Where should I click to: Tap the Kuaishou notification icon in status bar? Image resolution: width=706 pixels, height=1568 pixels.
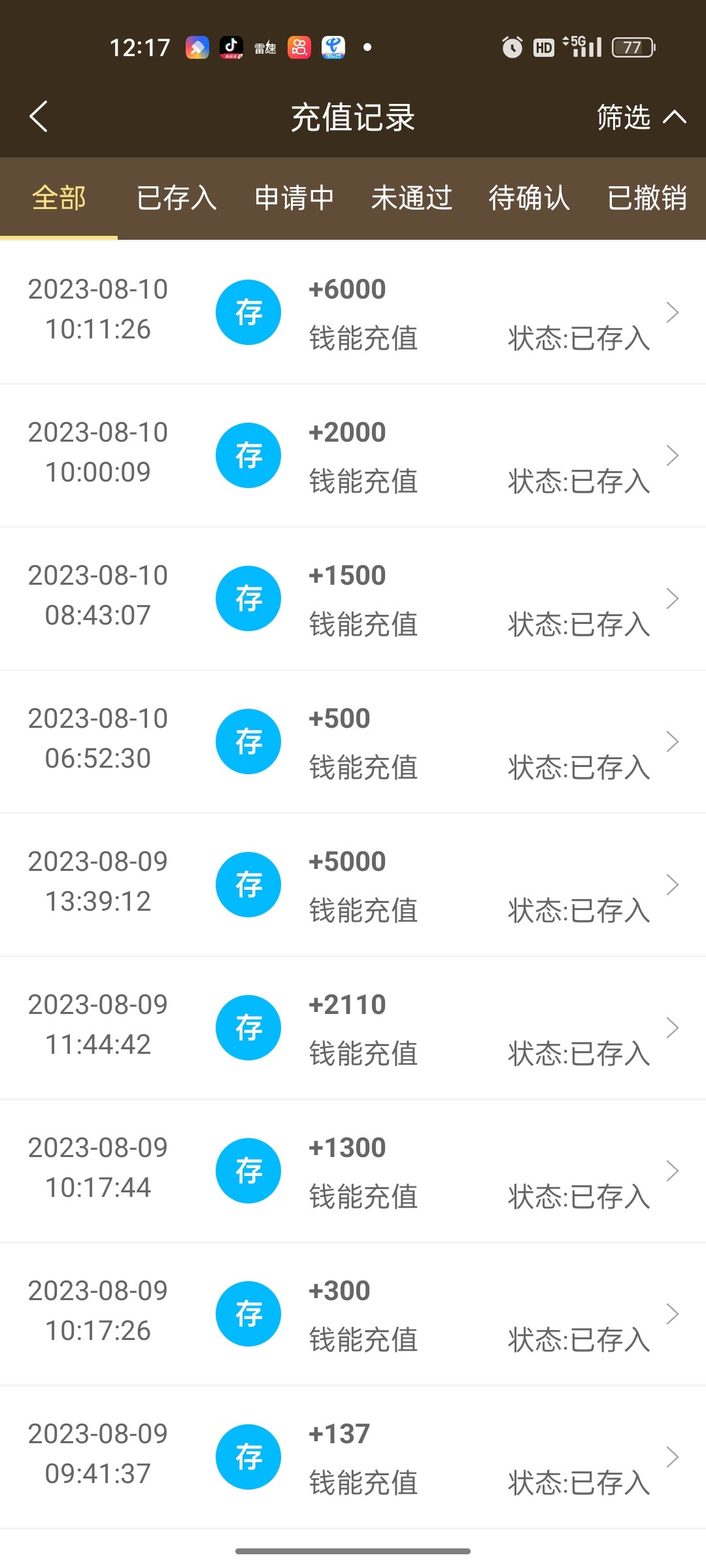click(x=299, y=46)
